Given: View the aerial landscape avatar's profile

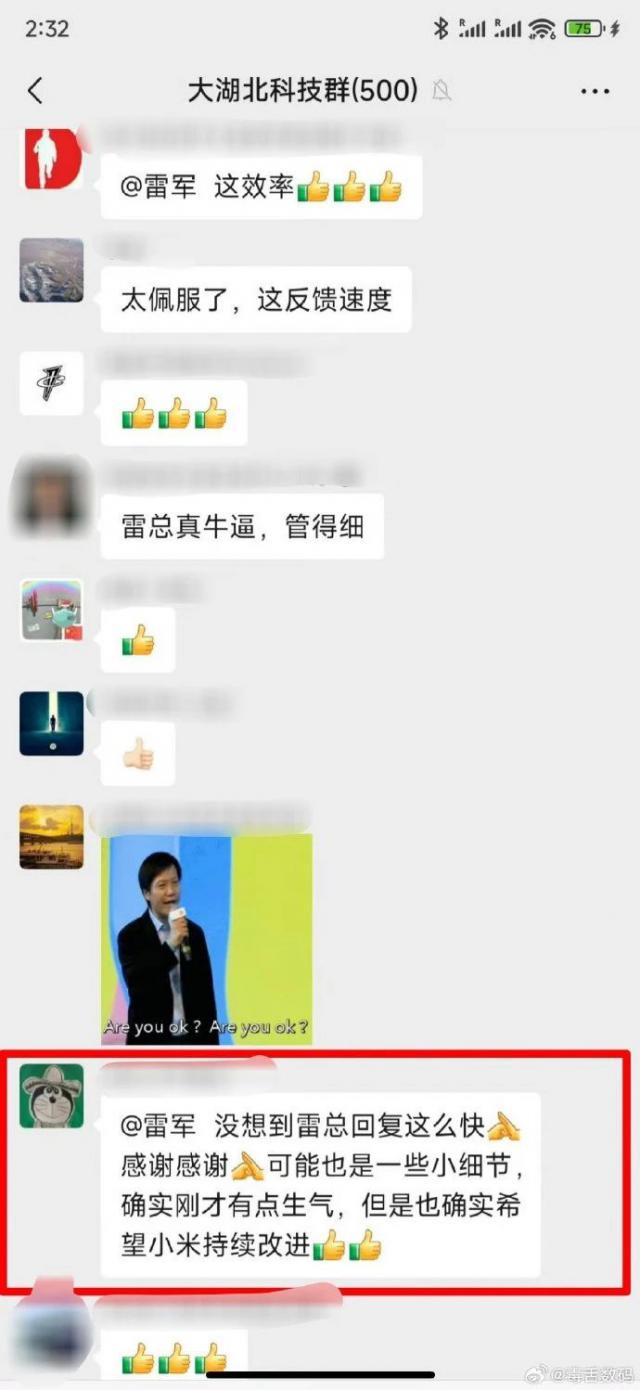Looking at the screenshot, I should click(x=52, y=270).
